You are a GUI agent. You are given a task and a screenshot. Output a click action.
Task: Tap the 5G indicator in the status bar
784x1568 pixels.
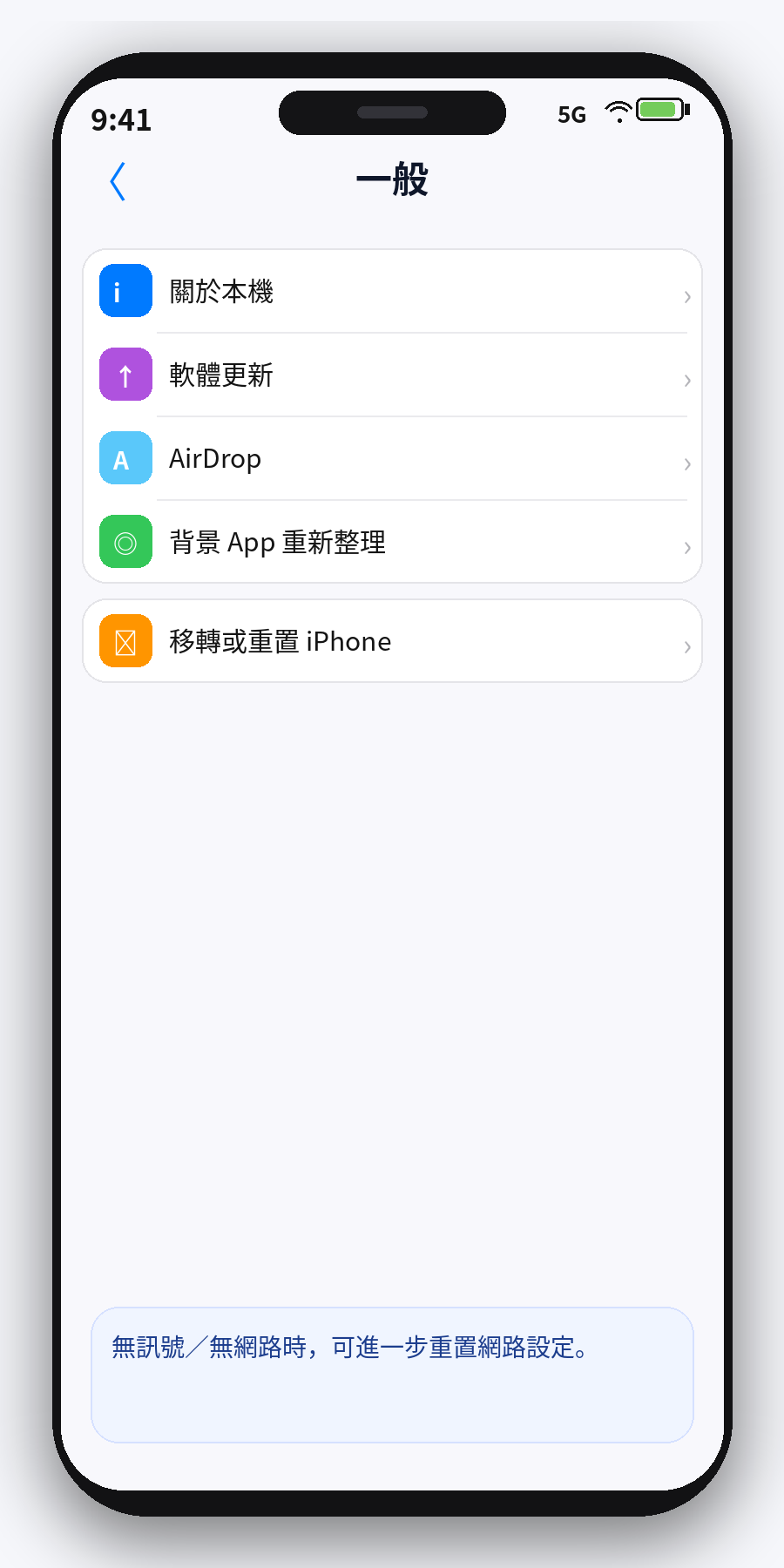[x=572, y=114]
